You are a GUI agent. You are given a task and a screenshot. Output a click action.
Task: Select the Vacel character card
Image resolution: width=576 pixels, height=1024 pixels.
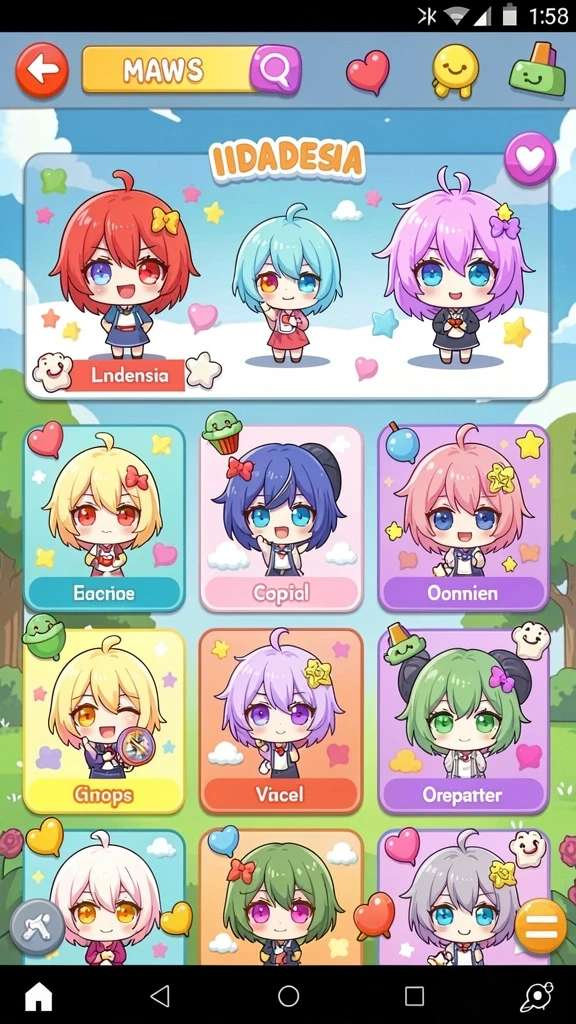coord(281,721)
